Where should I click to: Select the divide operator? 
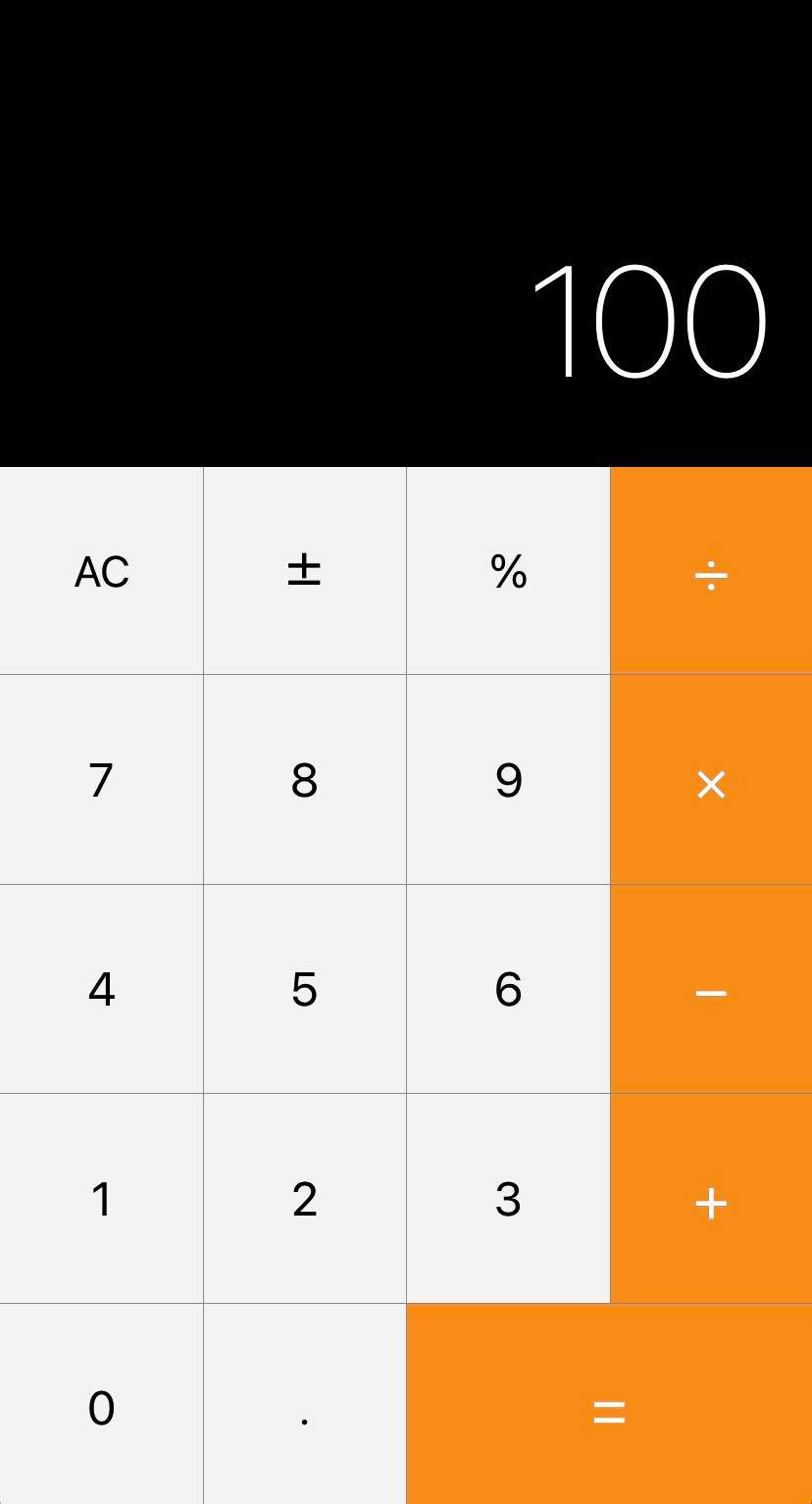tap(711, 571)
